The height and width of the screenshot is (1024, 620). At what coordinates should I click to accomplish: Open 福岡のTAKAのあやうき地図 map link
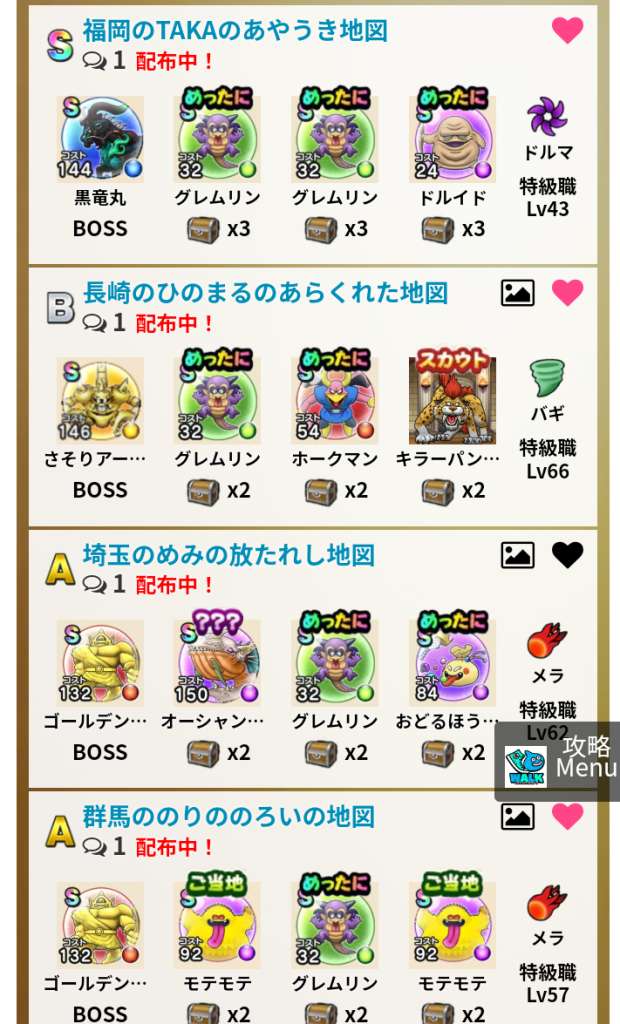[235, 31]
